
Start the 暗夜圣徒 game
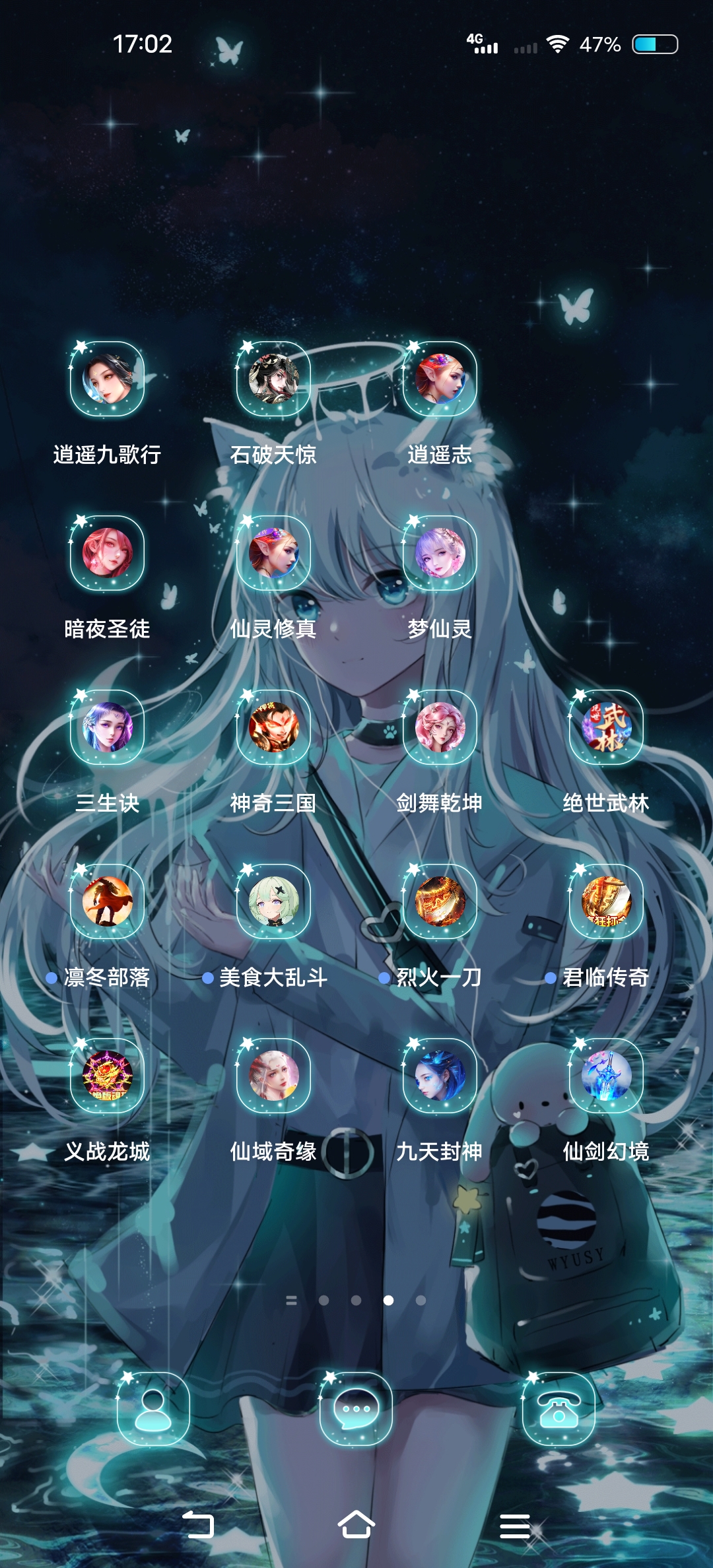click(x=107, y=553)
